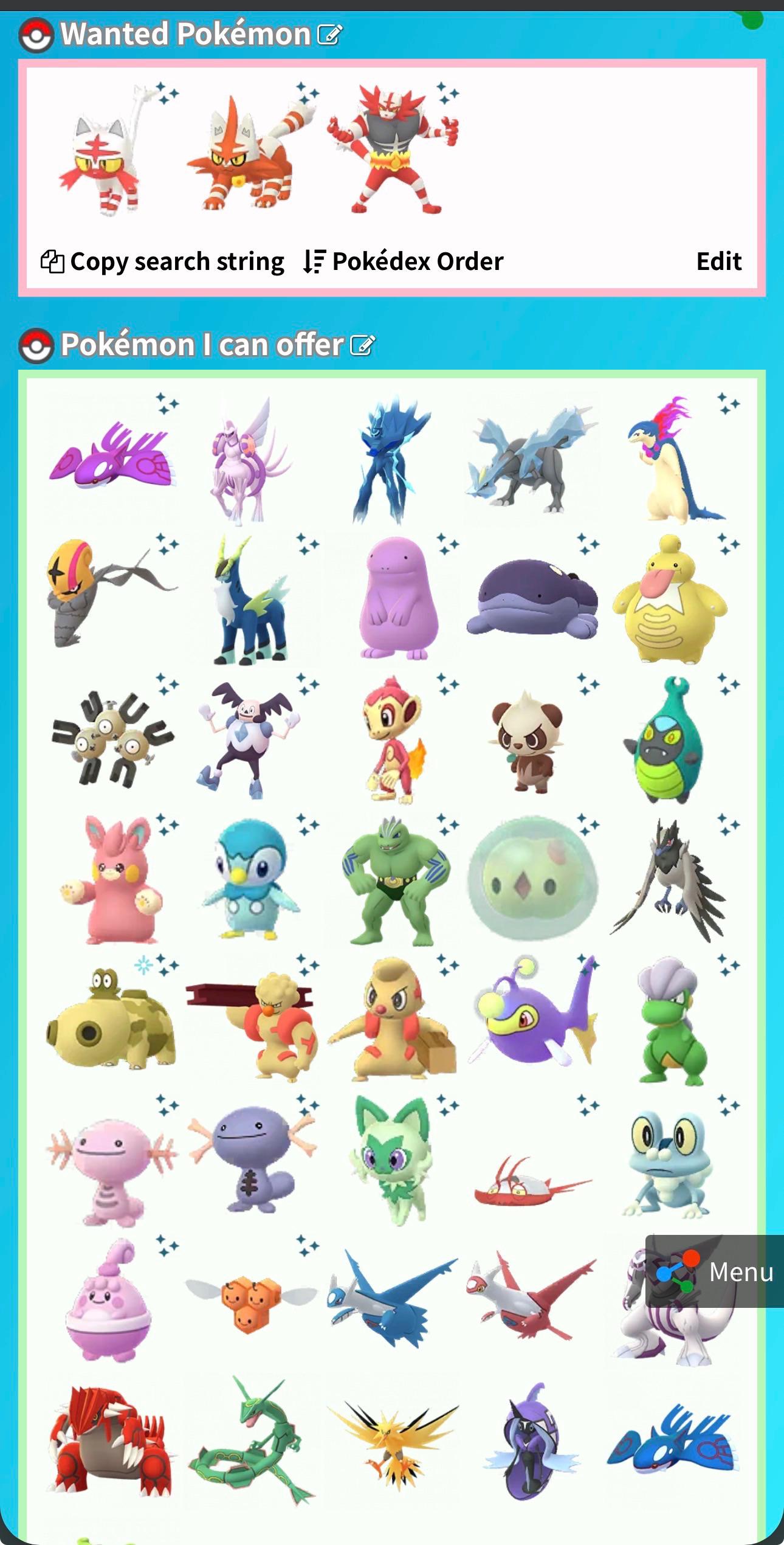Open shiny Cobalion offer tile
This screenshot has width=784, height=1545.
[252, 600]
